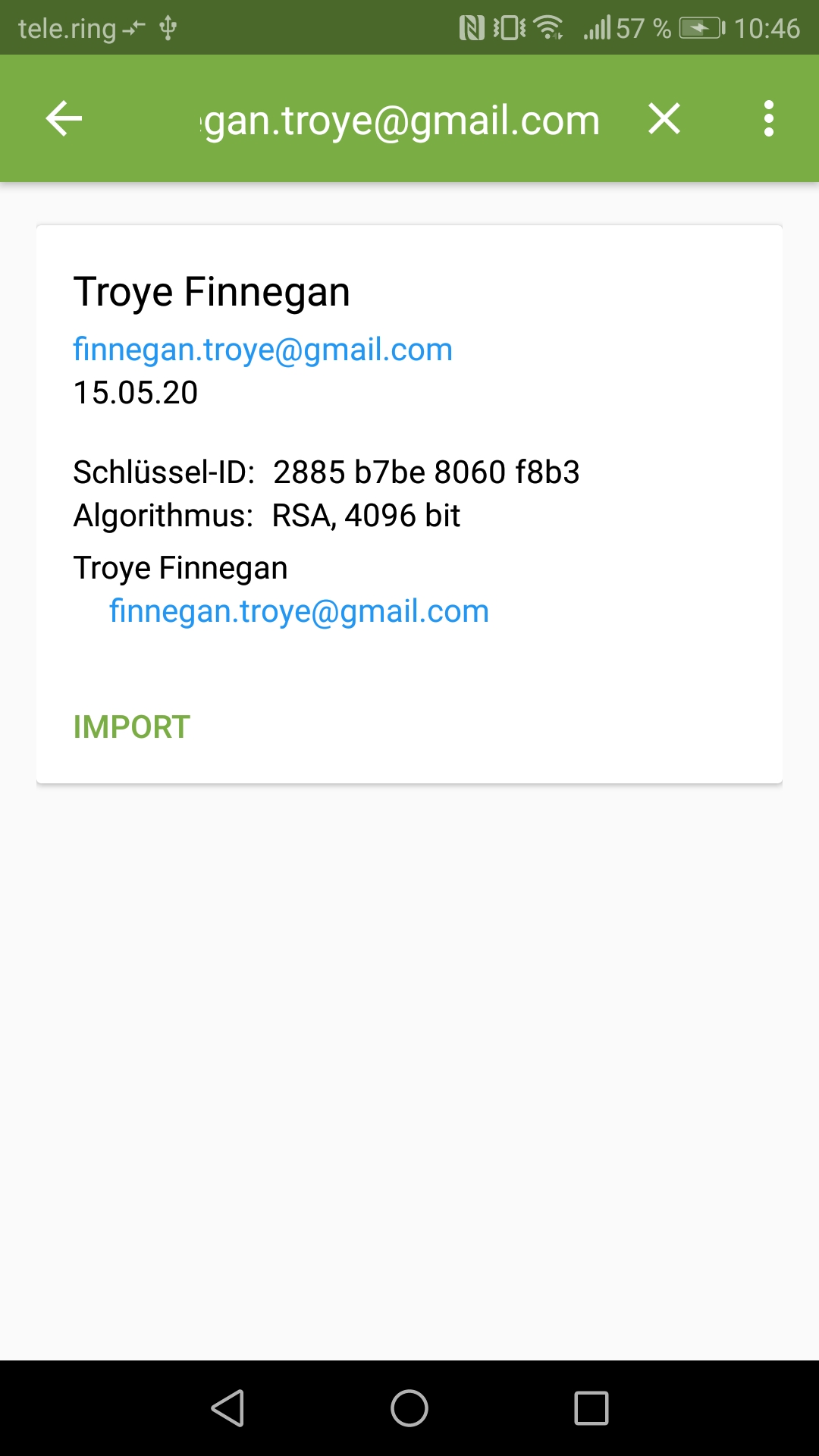Import Troye Finnegan's key
Image resolution: width=819 pixels, height=1456 pixels.
(x=131, y=726)
